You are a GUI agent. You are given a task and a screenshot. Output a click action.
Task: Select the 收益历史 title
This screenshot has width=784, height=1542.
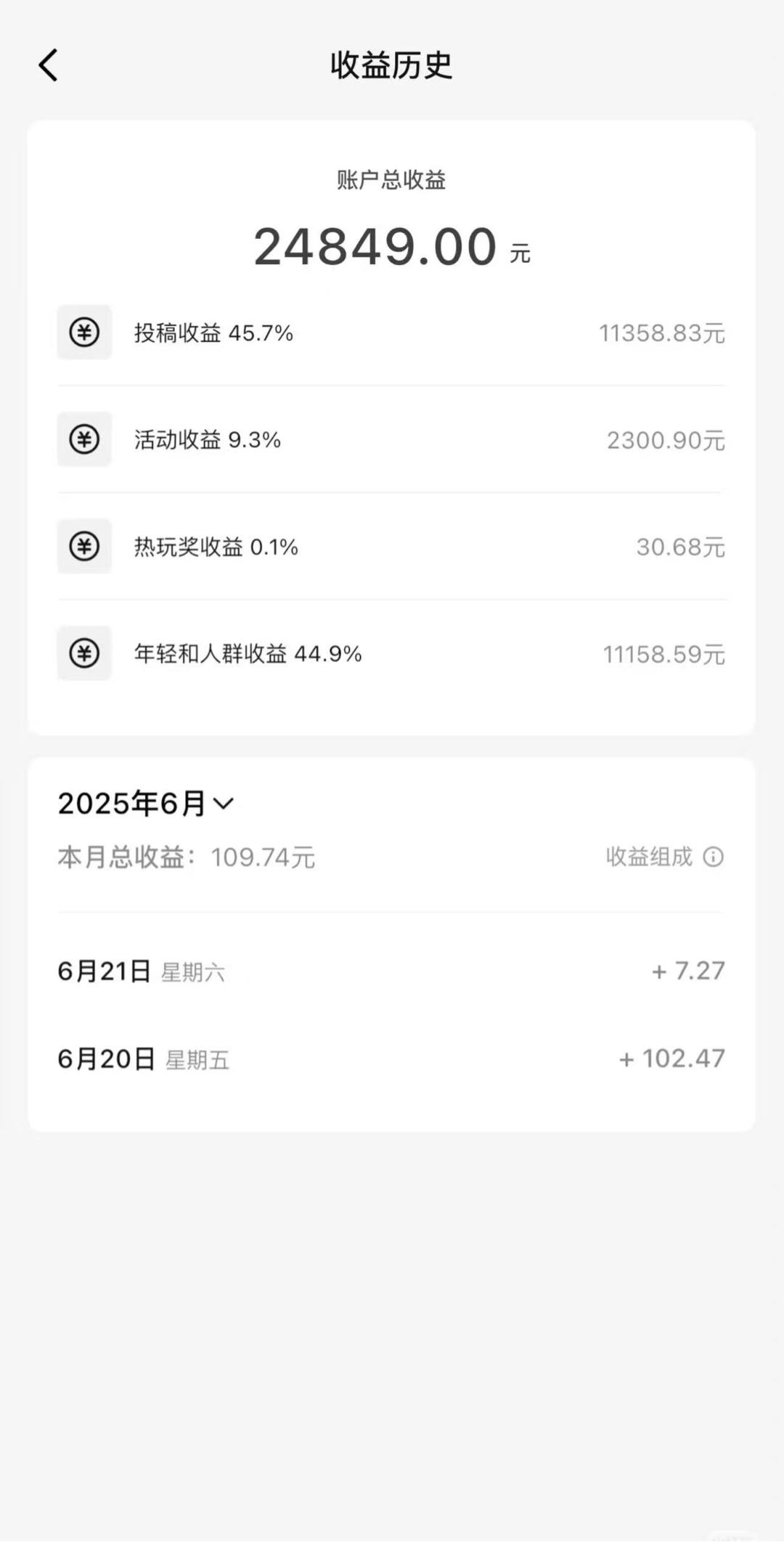click(x=392, y=65)
